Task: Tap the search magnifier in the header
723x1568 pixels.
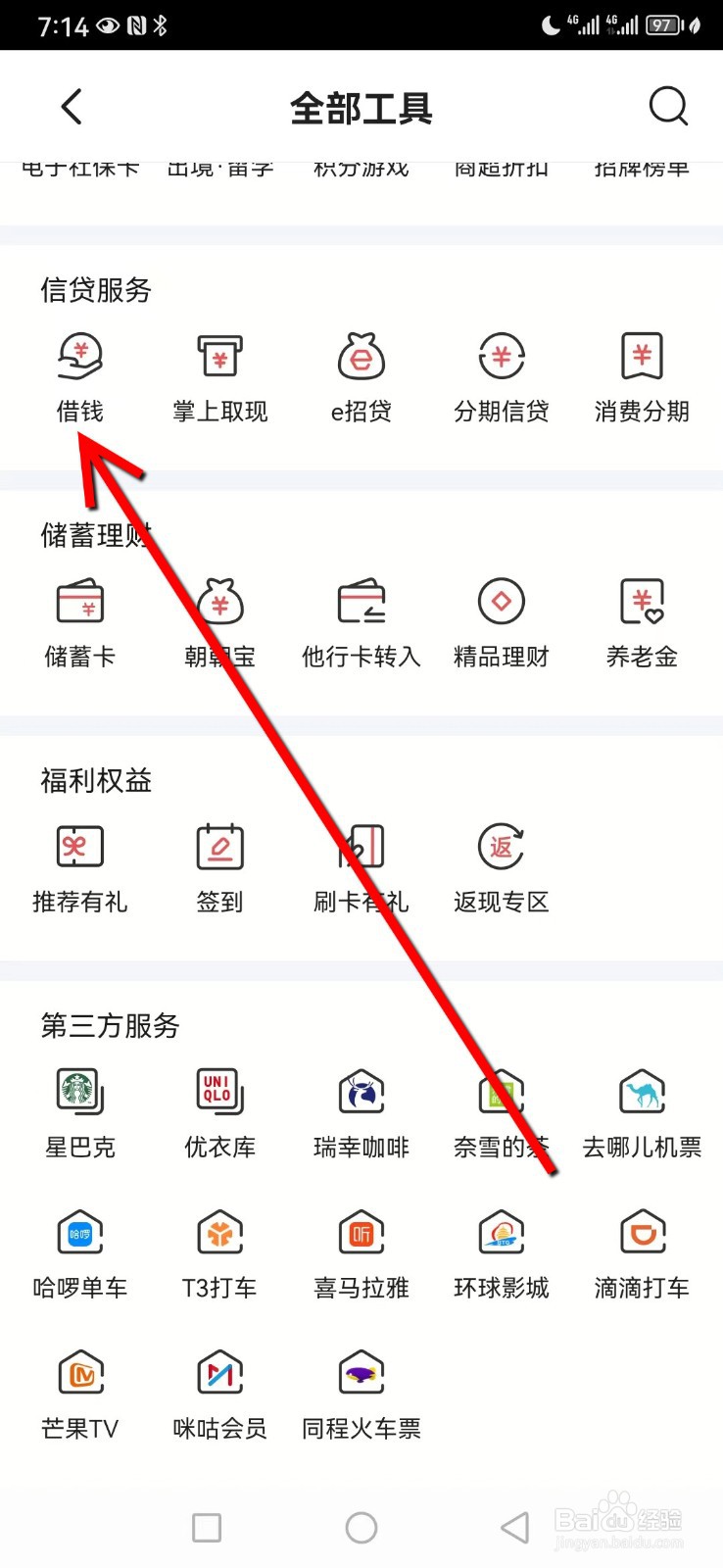Action: (668, 106)
